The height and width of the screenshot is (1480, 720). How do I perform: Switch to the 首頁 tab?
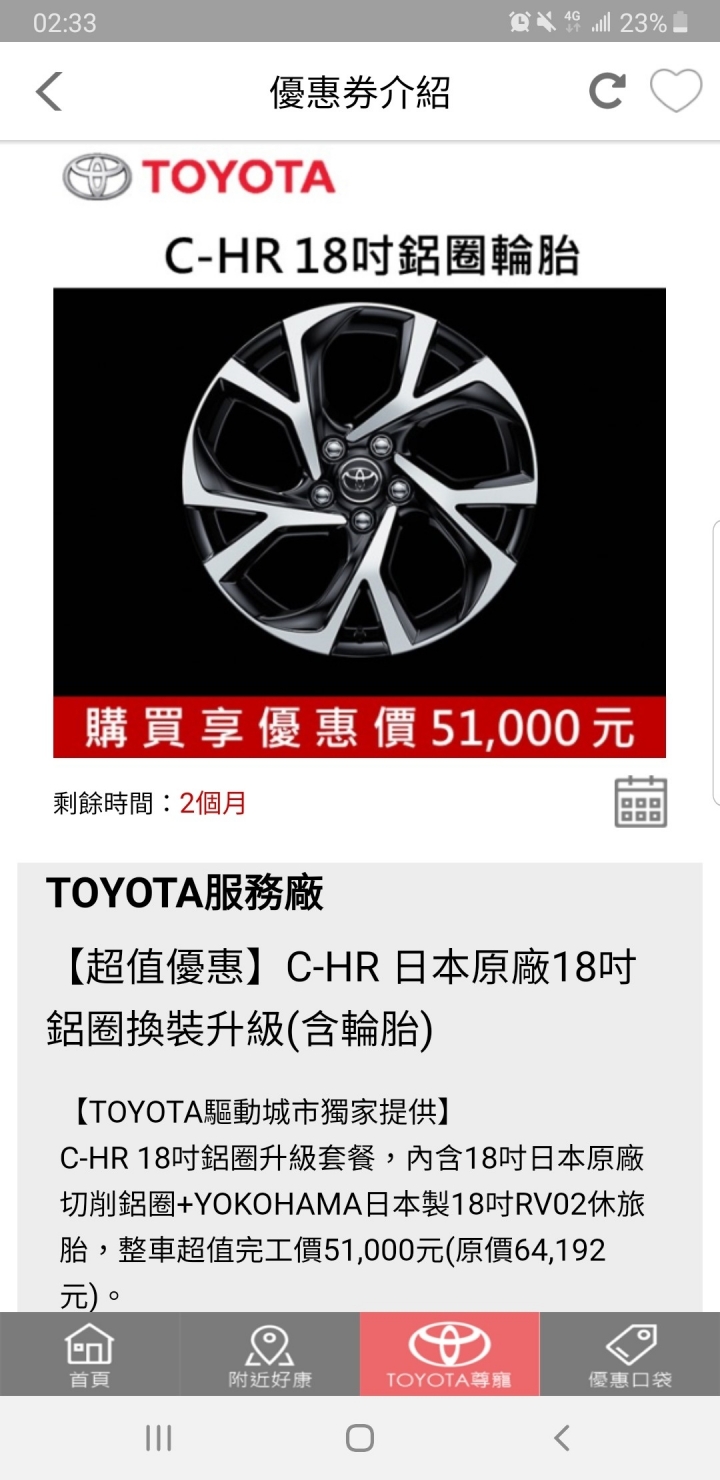(x=90, y=1354)
